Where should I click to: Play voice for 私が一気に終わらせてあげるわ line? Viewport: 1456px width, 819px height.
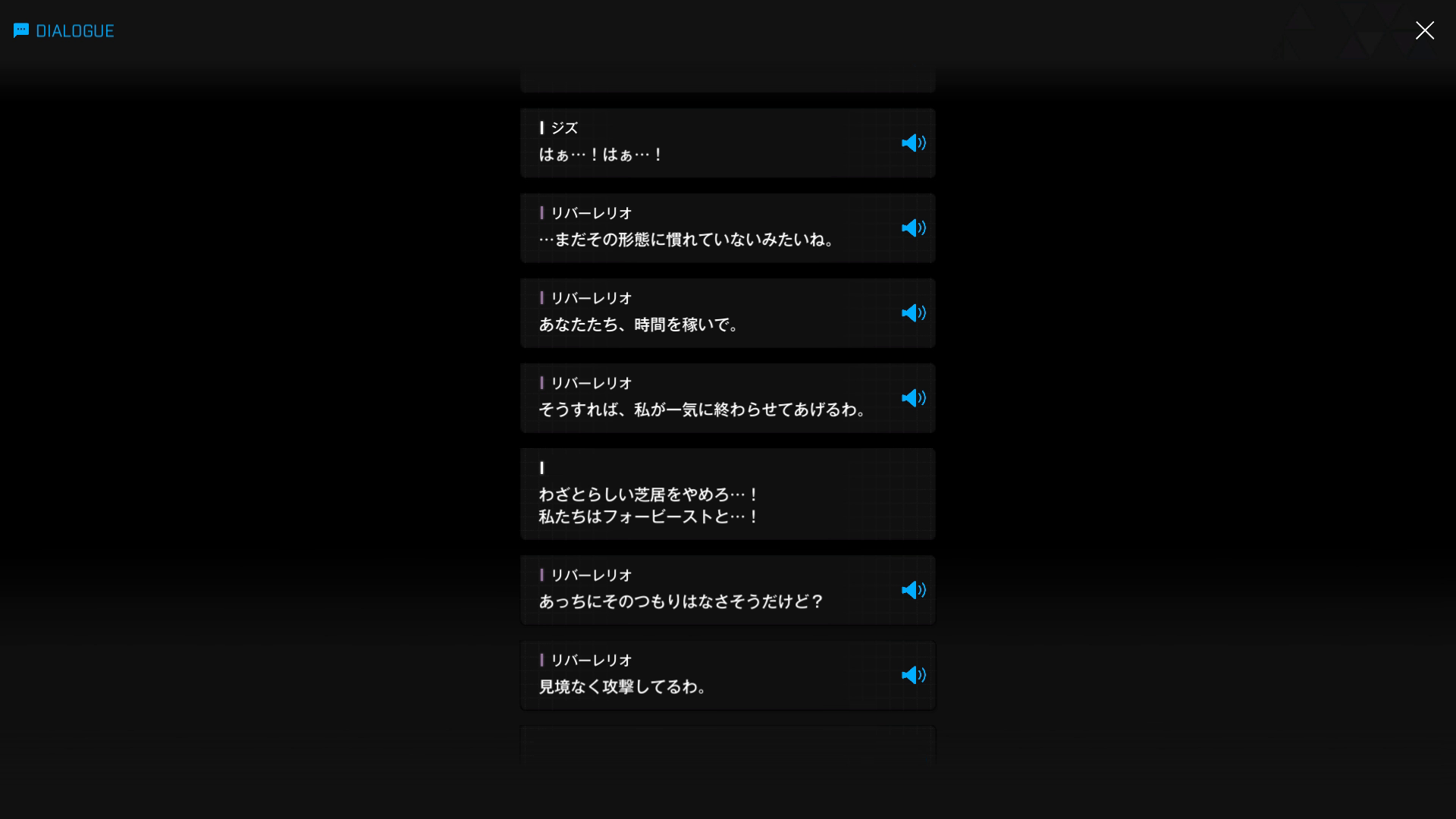[913, 398]
